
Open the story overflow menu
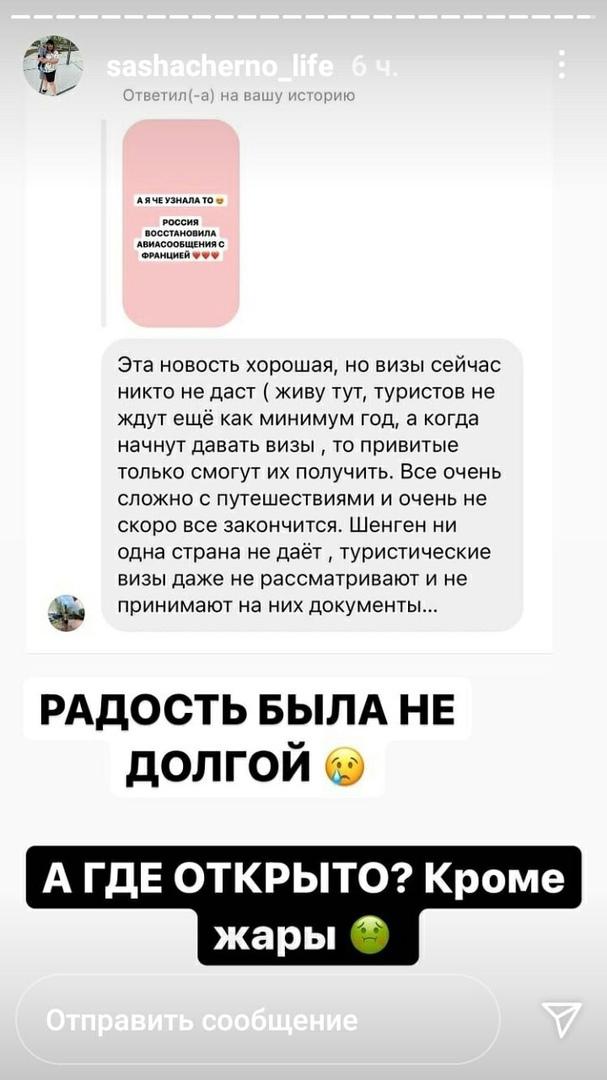(562, 66)
